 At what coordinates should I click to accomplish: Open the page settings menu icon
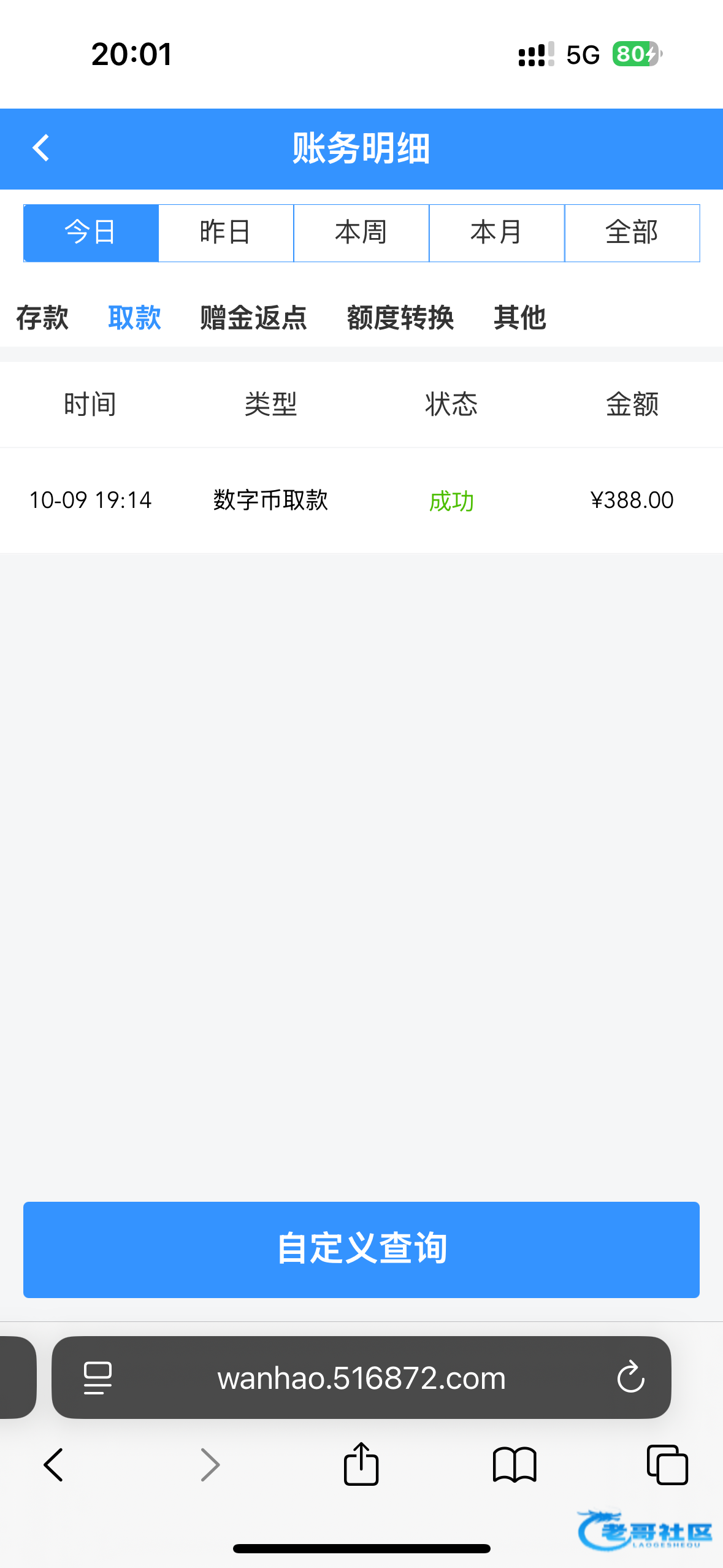point(98,1378)
